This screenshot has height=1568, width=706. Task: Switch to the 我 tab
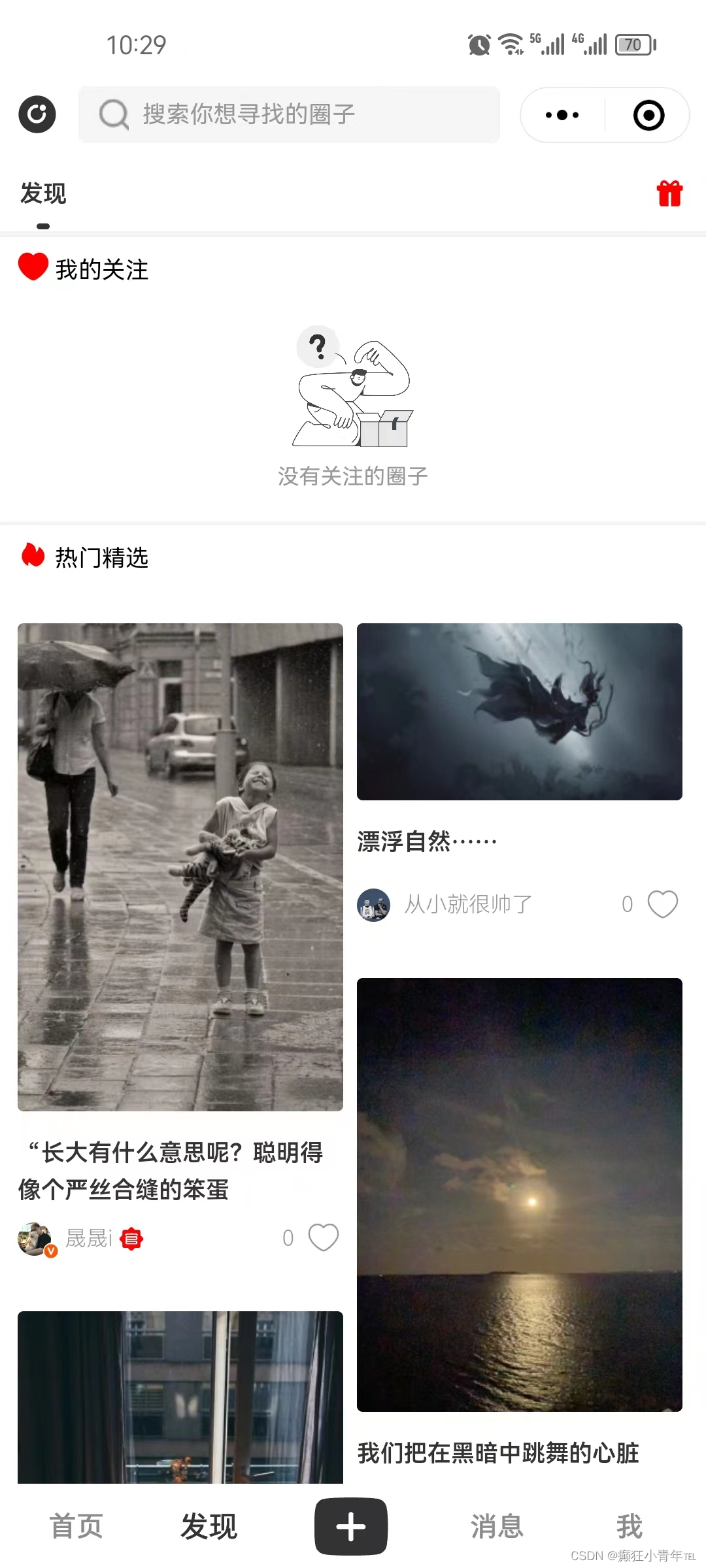tap(629, 1527)
